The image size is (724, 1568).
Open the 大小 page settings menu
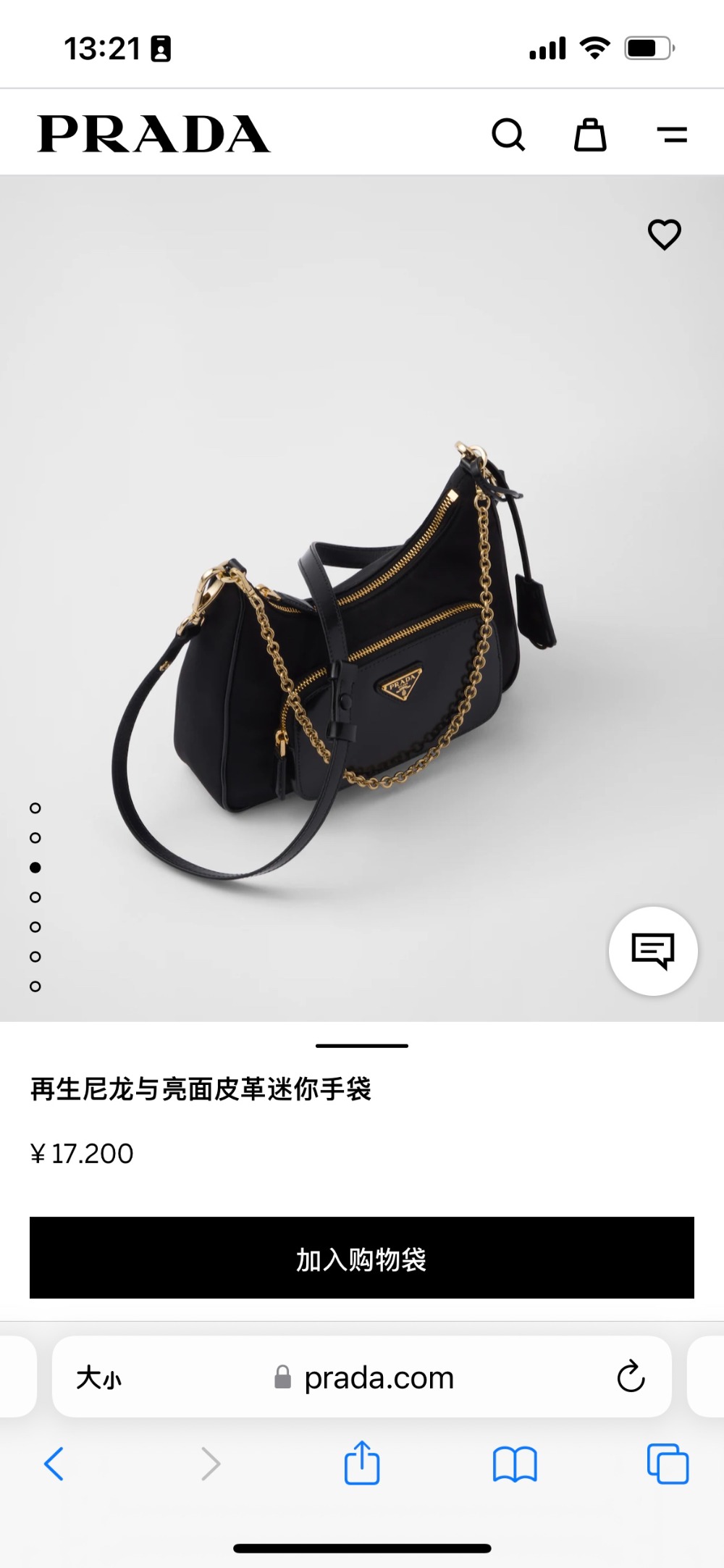point(98,1378)
